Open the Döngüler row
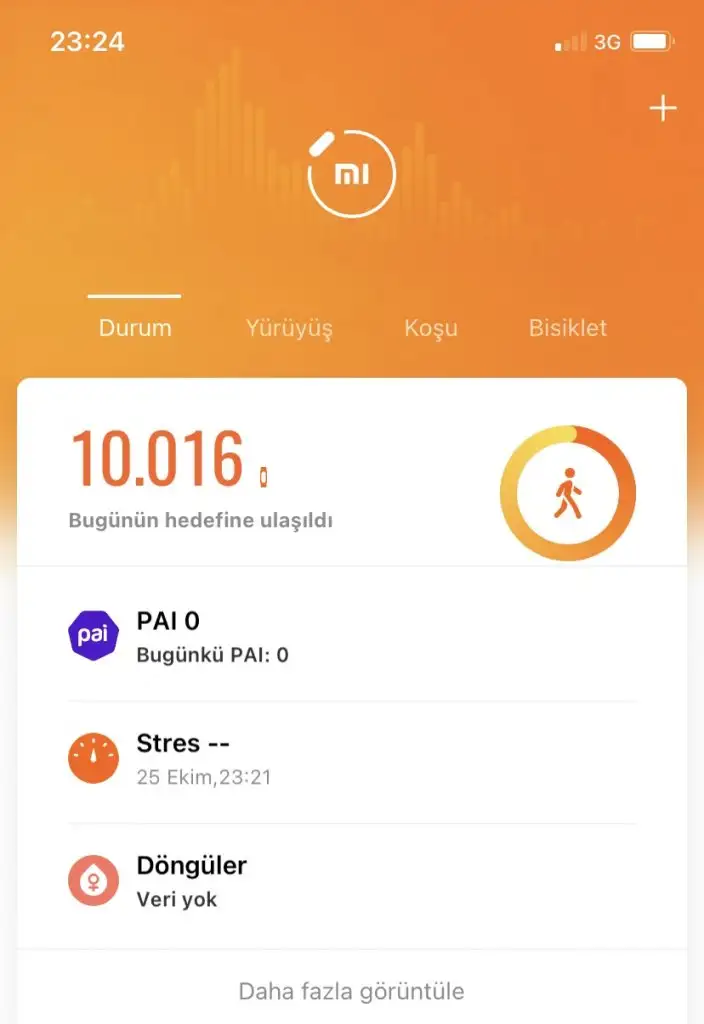 click(351, 881)
